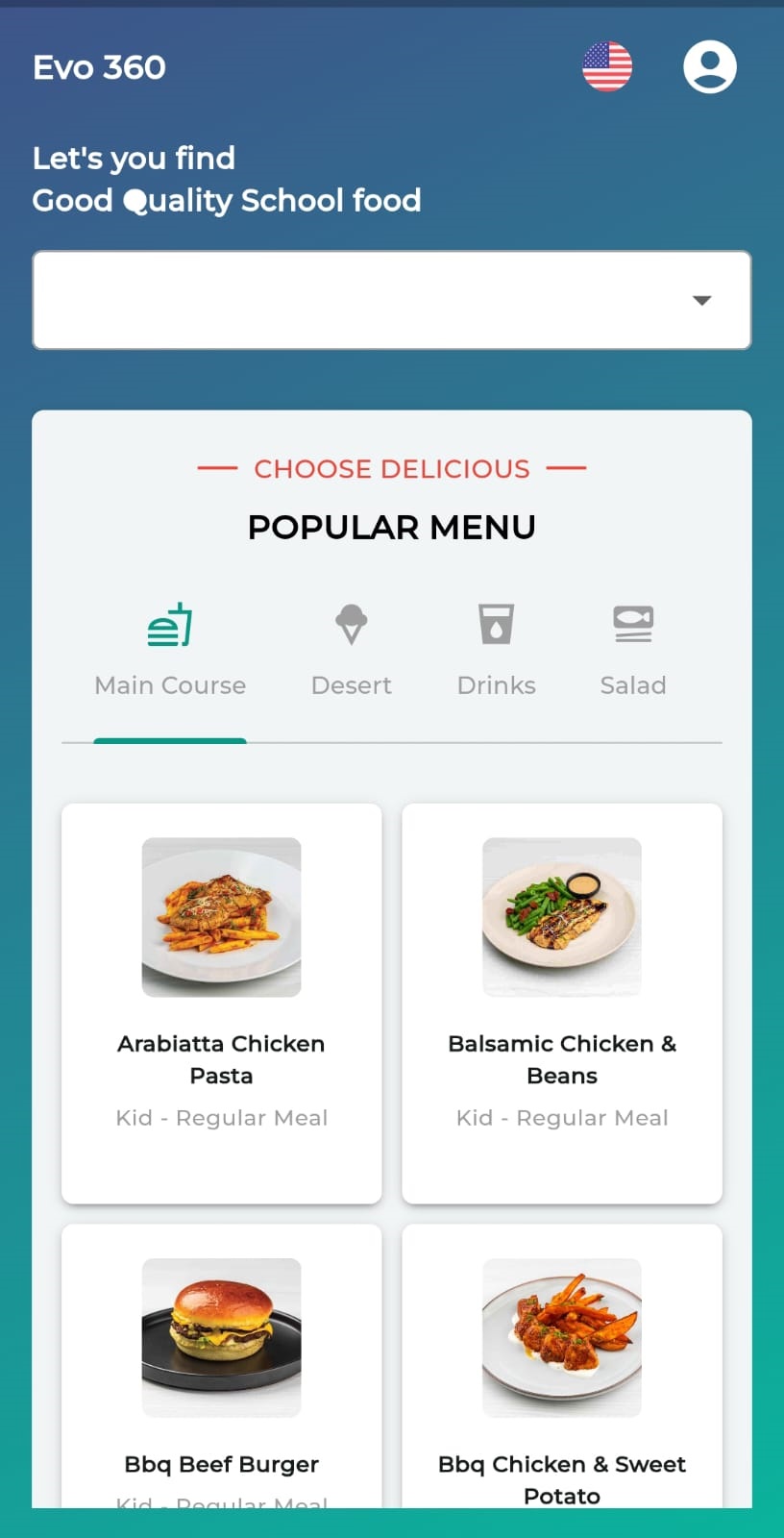The height and width of the screenshot is (1538, 784).
Task: Expand the empty school dropdown
Action: (x=392, y=300)
